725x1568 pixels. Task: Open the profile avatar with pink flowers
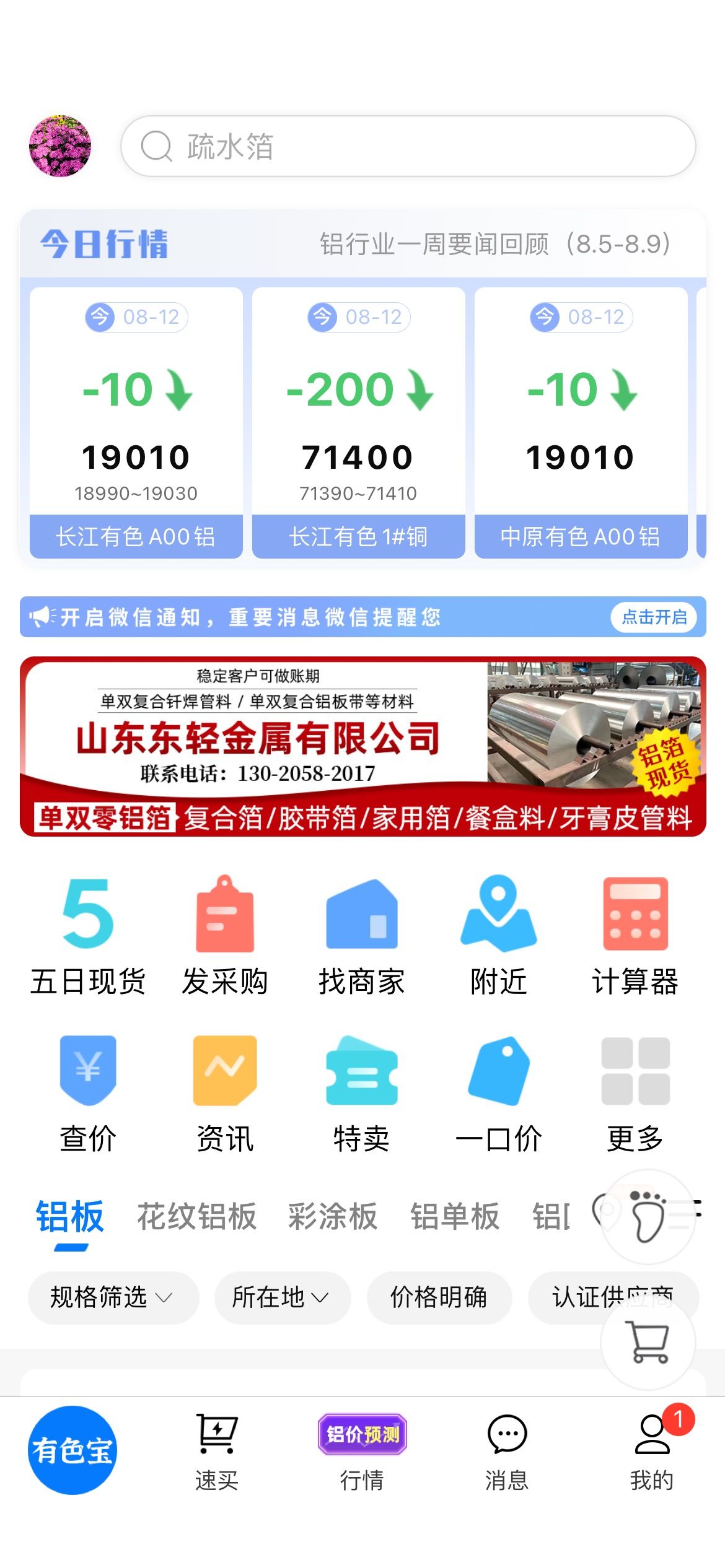coord(60,146)
